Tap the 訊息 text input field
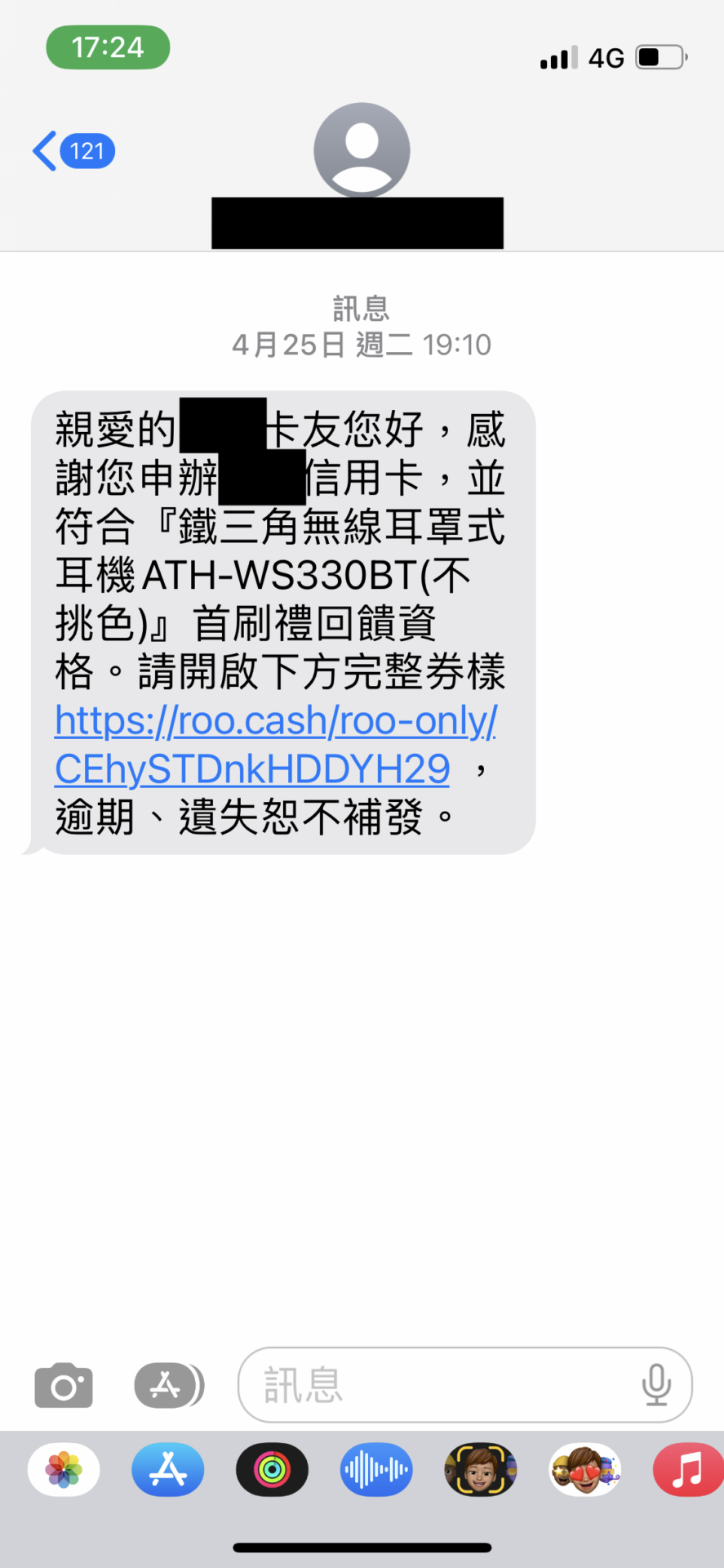The height and width of the screenshot is (1568, 724). coord(441,1385)
